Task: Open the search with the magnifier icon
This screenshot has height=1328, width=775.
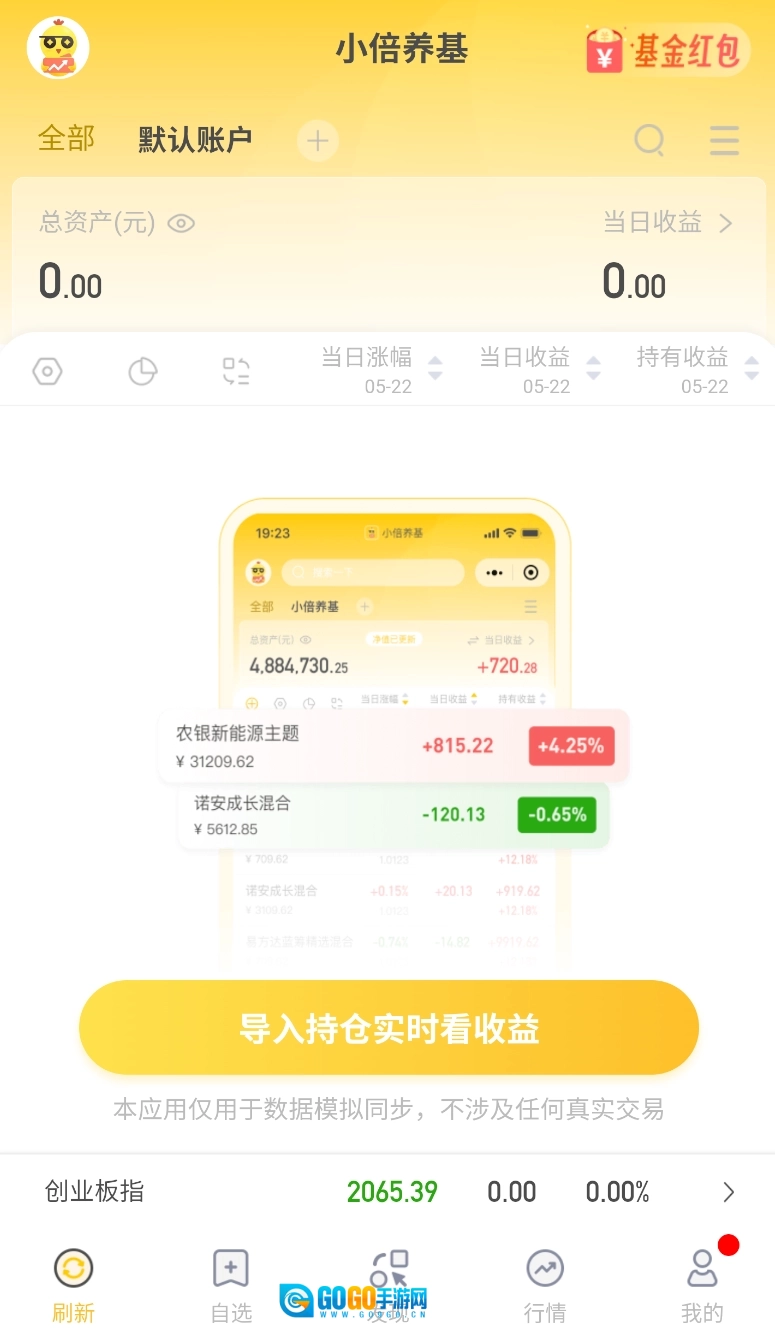Action: pyautogui.click(x=649, y=140)
